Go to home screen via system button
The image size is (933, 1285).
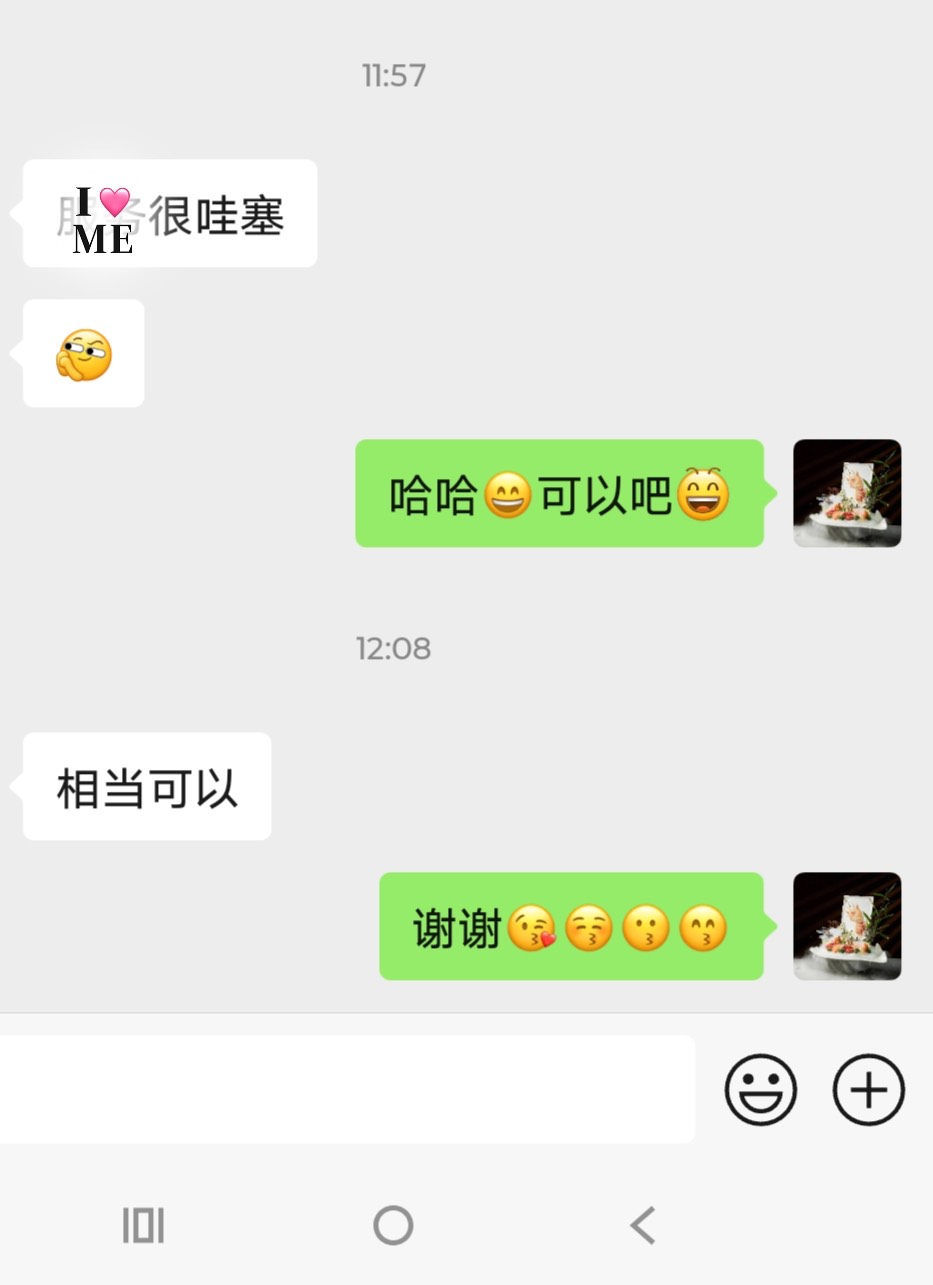click(x=393, y=1225)
